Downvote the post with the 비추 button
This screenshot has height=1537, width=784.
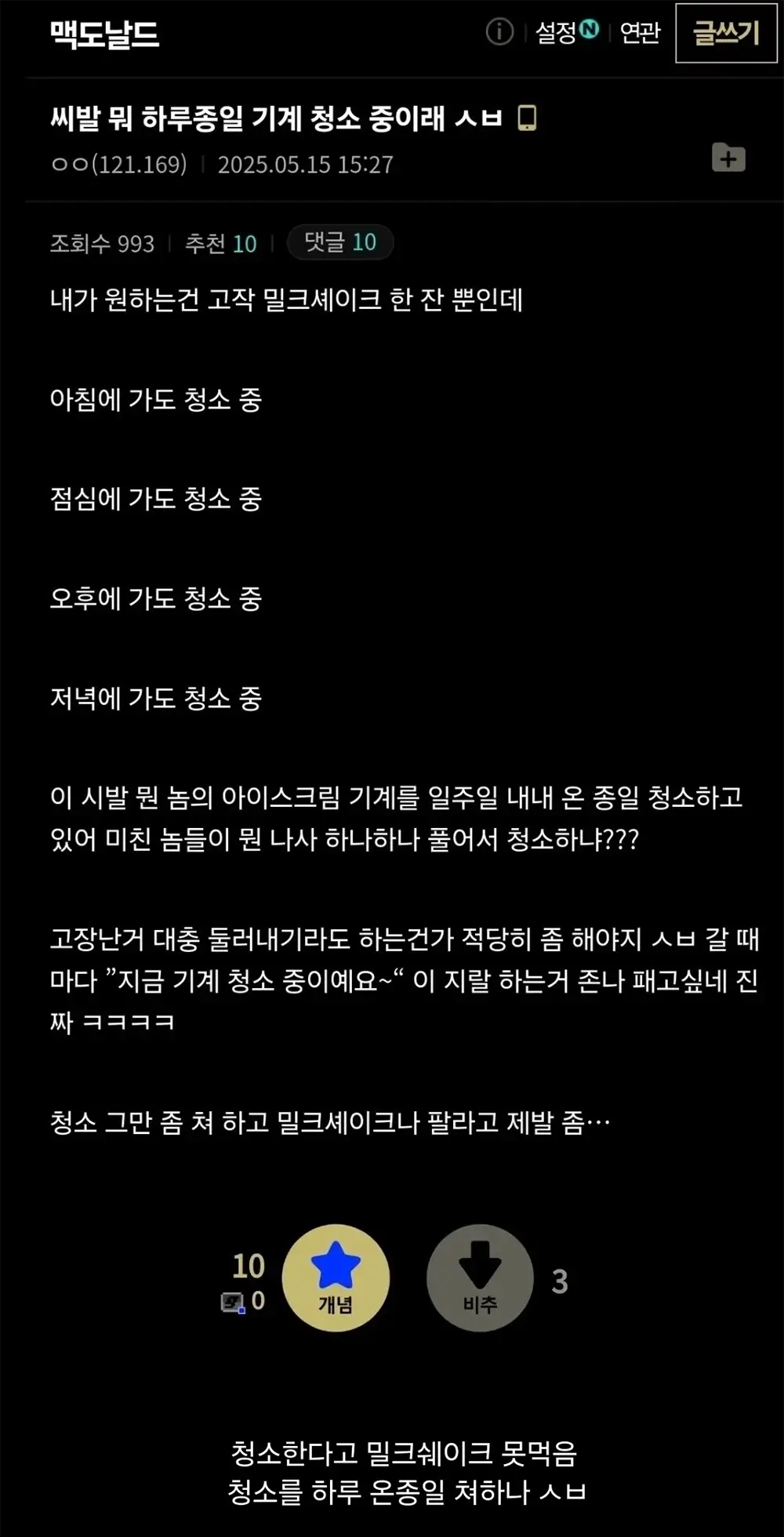pos(480,1277)
